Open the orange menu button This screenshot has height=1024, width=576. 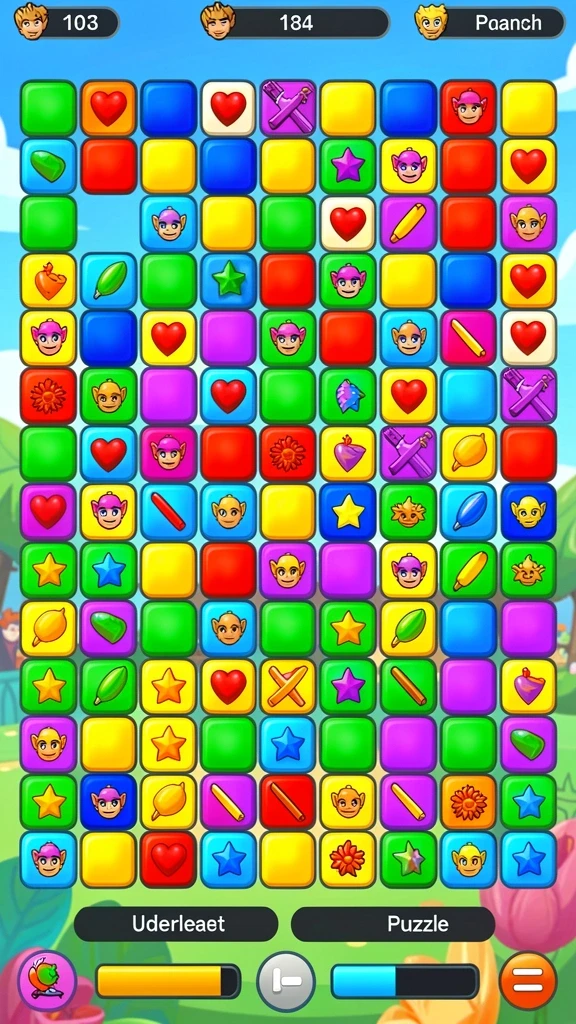[528, 980]
